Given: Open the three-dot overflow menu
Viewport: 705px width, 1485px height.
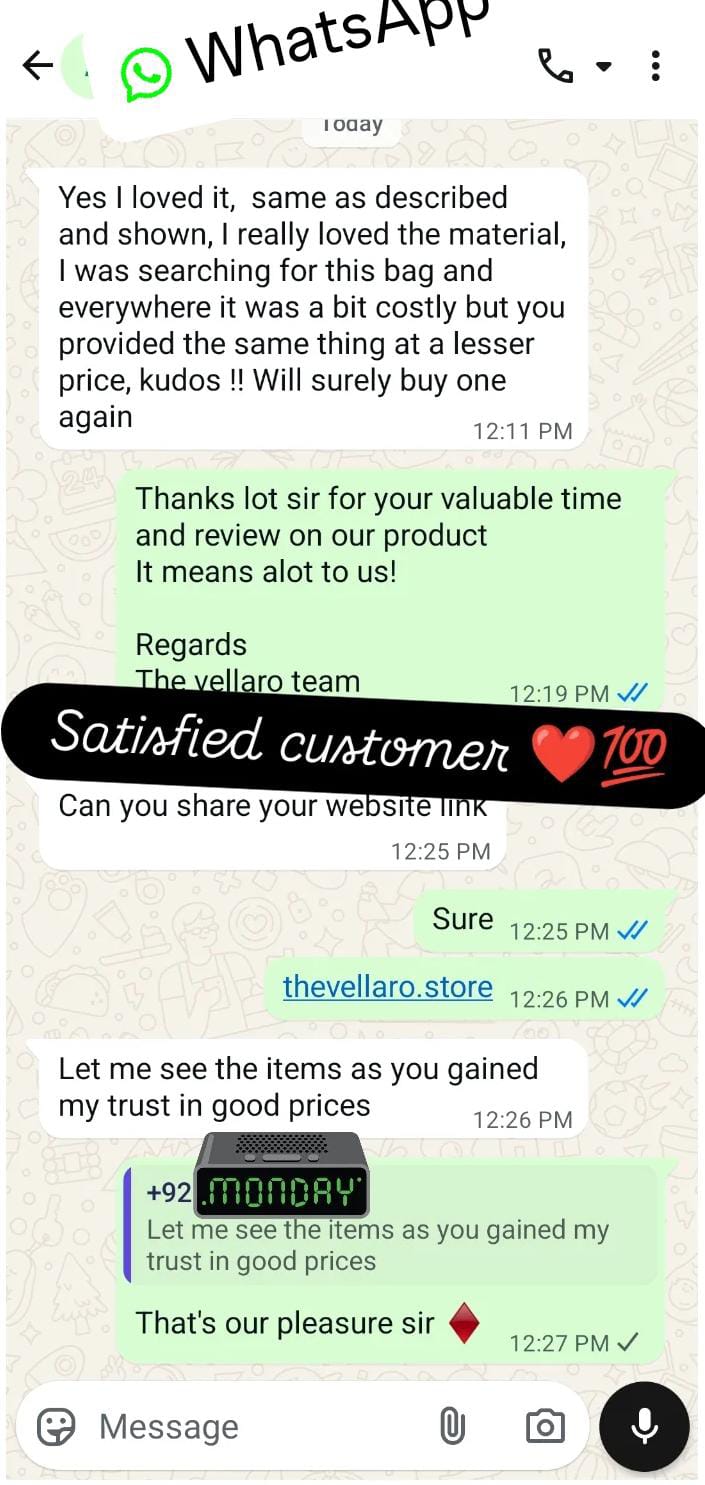Looking at the screenshot, I should click(x=655, y=66).
